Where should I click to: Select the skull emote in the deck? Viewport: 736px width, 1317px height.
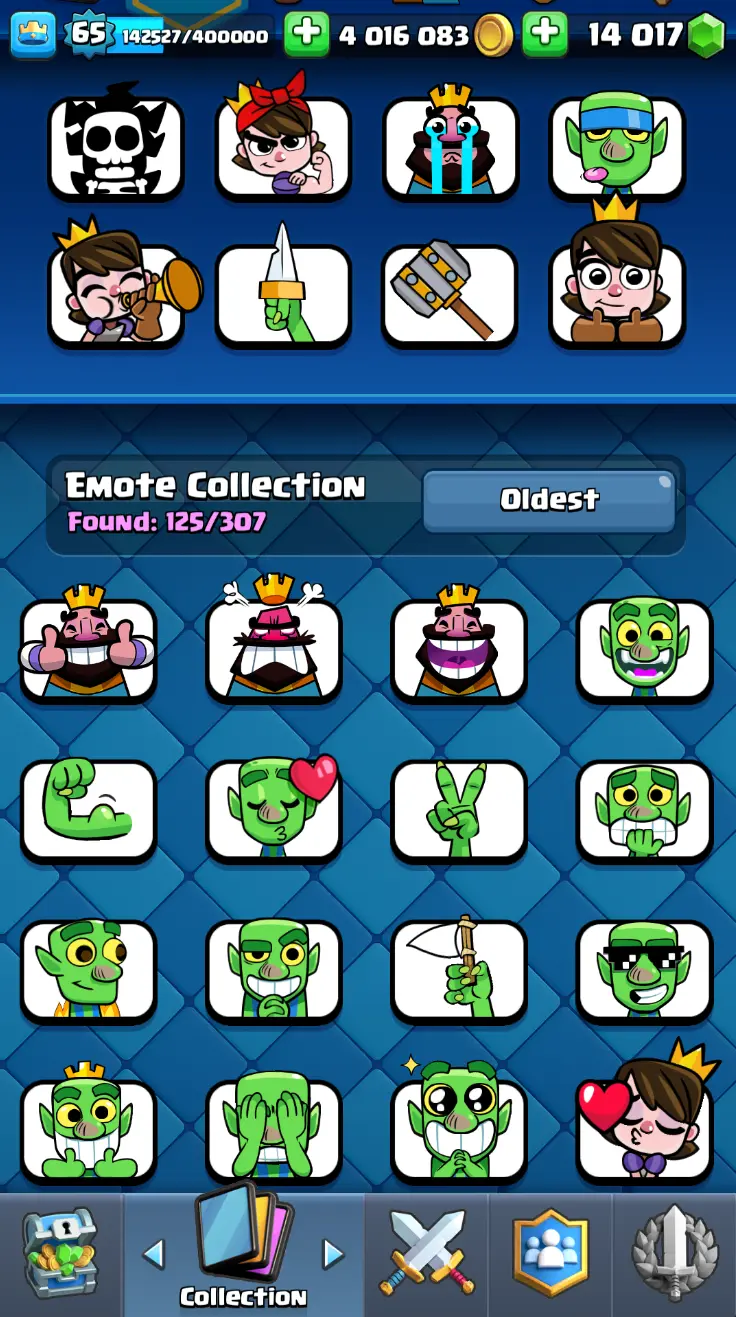tap(116, 148)
